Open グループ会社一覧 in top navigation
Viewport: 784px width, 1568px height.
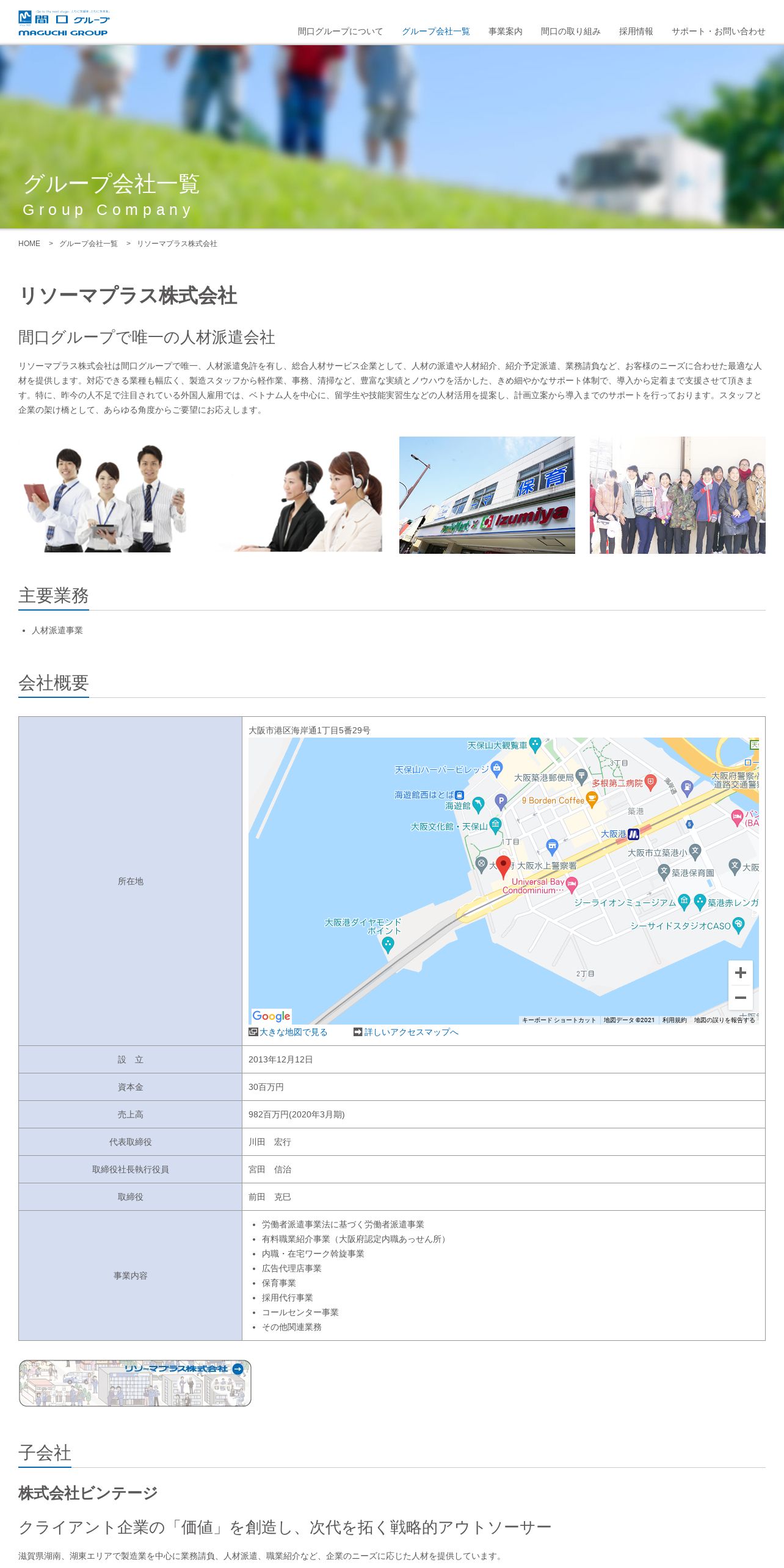pos(435,32)
